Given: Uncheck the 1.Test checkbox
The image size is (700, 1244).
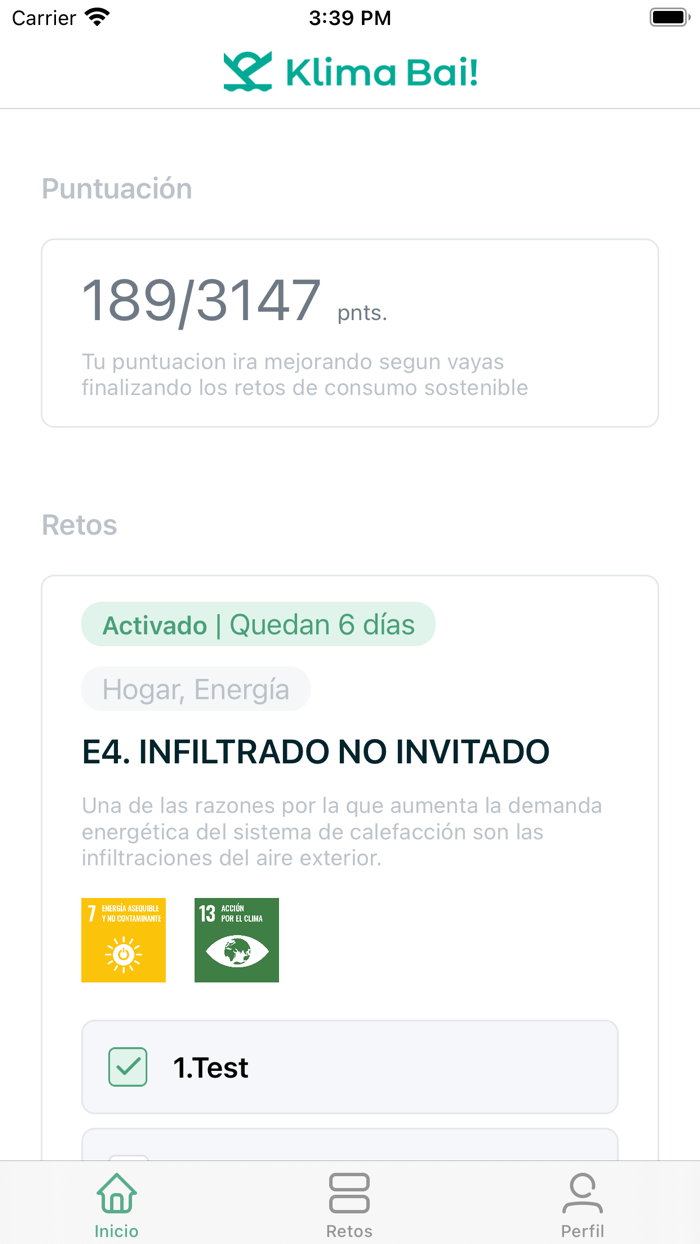Looking at the screenshot, I should pyautogui.click(x=128, y=1067).
